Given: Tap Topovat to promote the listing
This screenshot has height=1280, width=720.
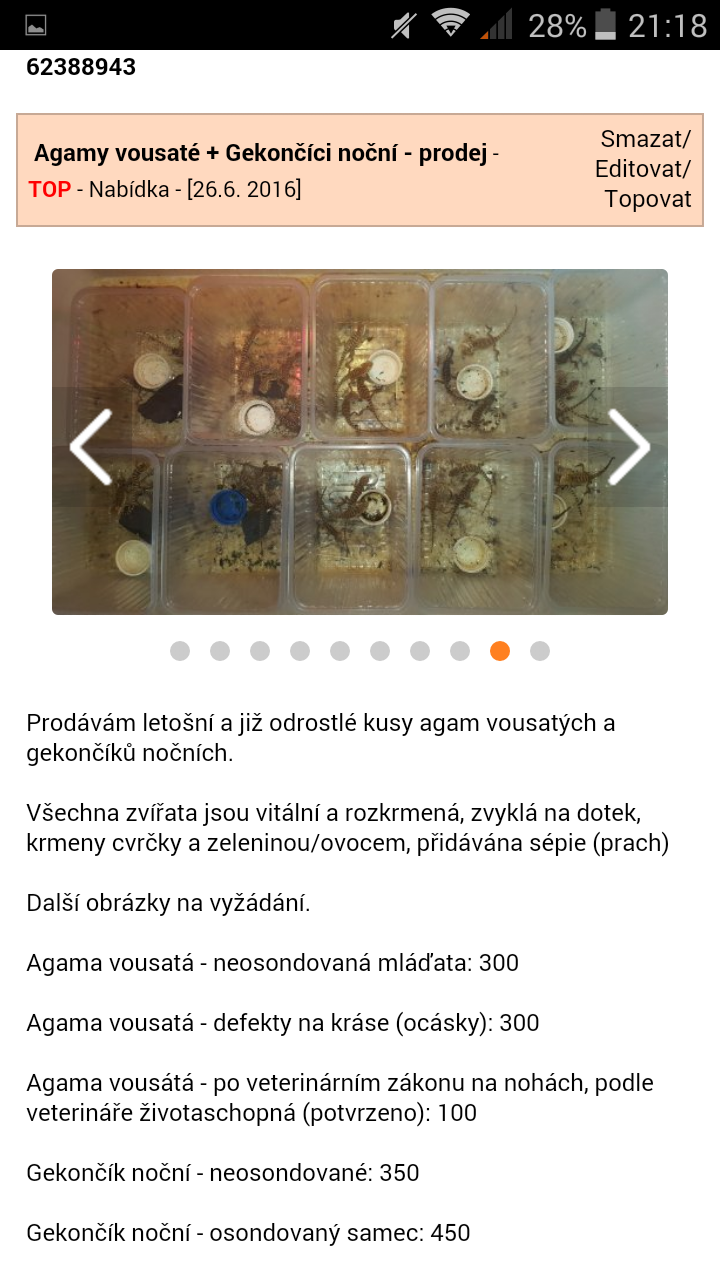Looking at the screenshot, I should pos(647,199).
